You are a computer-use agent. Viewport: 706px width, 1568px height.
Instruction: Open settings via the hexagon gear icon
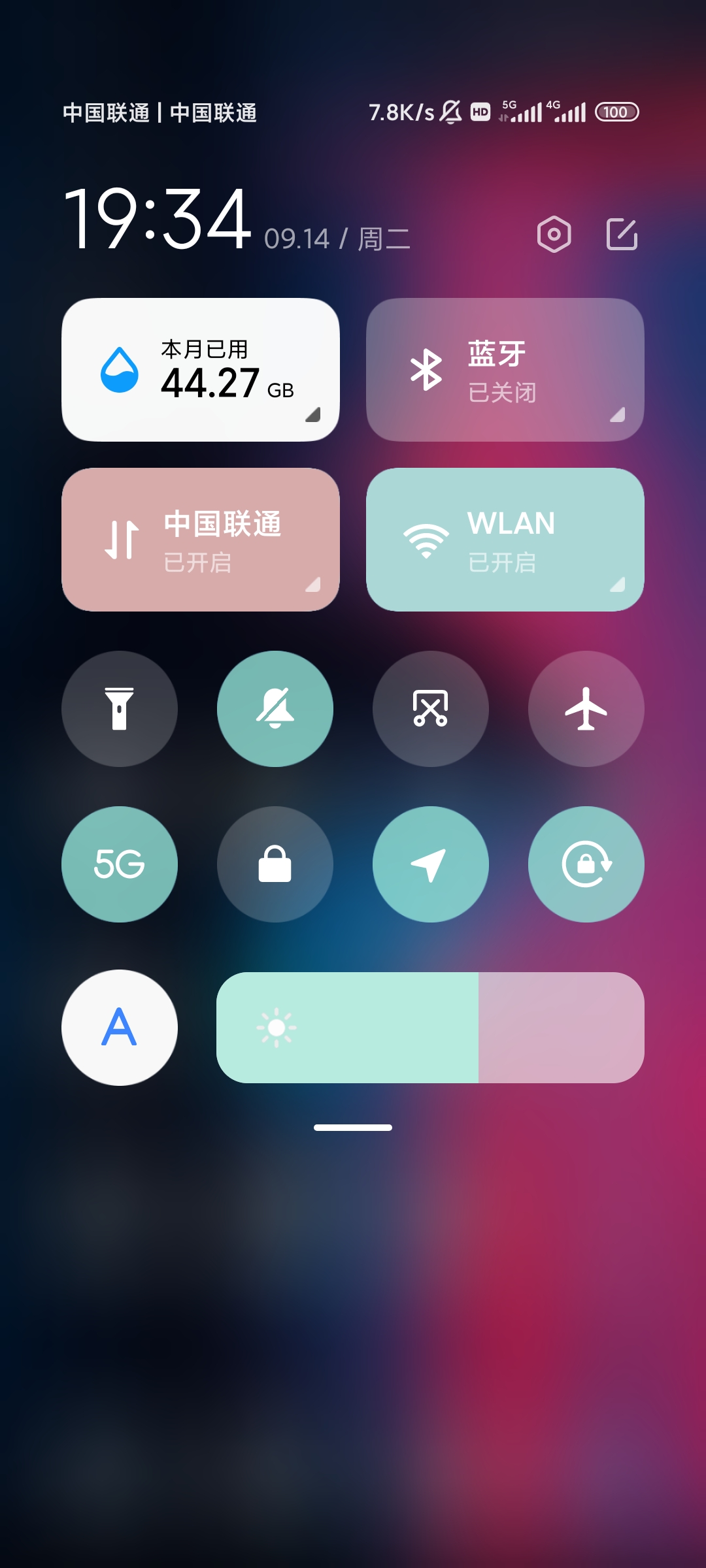point(554,234)
